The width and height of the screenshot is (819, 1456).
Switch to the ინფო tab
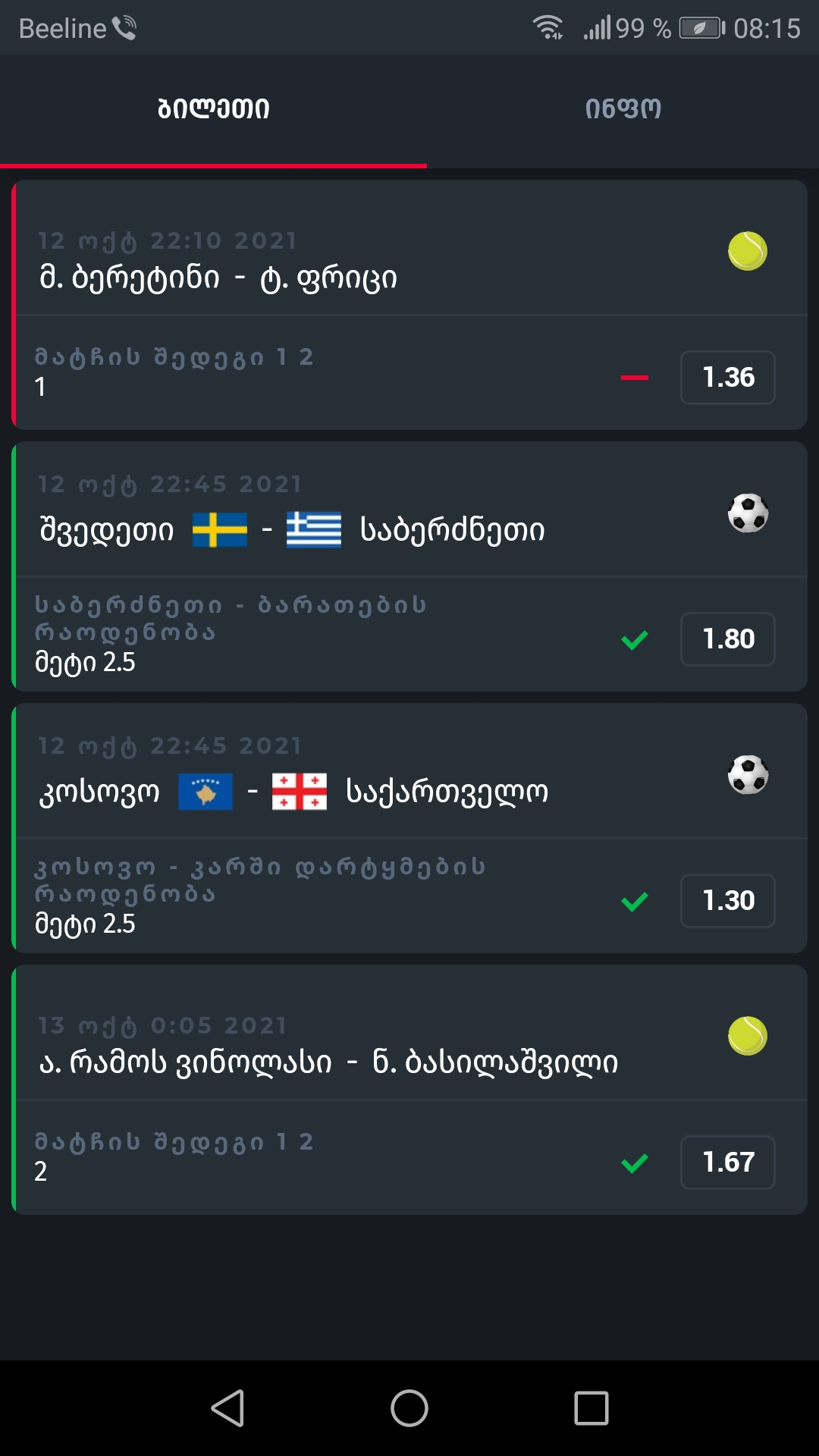[x=623, y=109]
